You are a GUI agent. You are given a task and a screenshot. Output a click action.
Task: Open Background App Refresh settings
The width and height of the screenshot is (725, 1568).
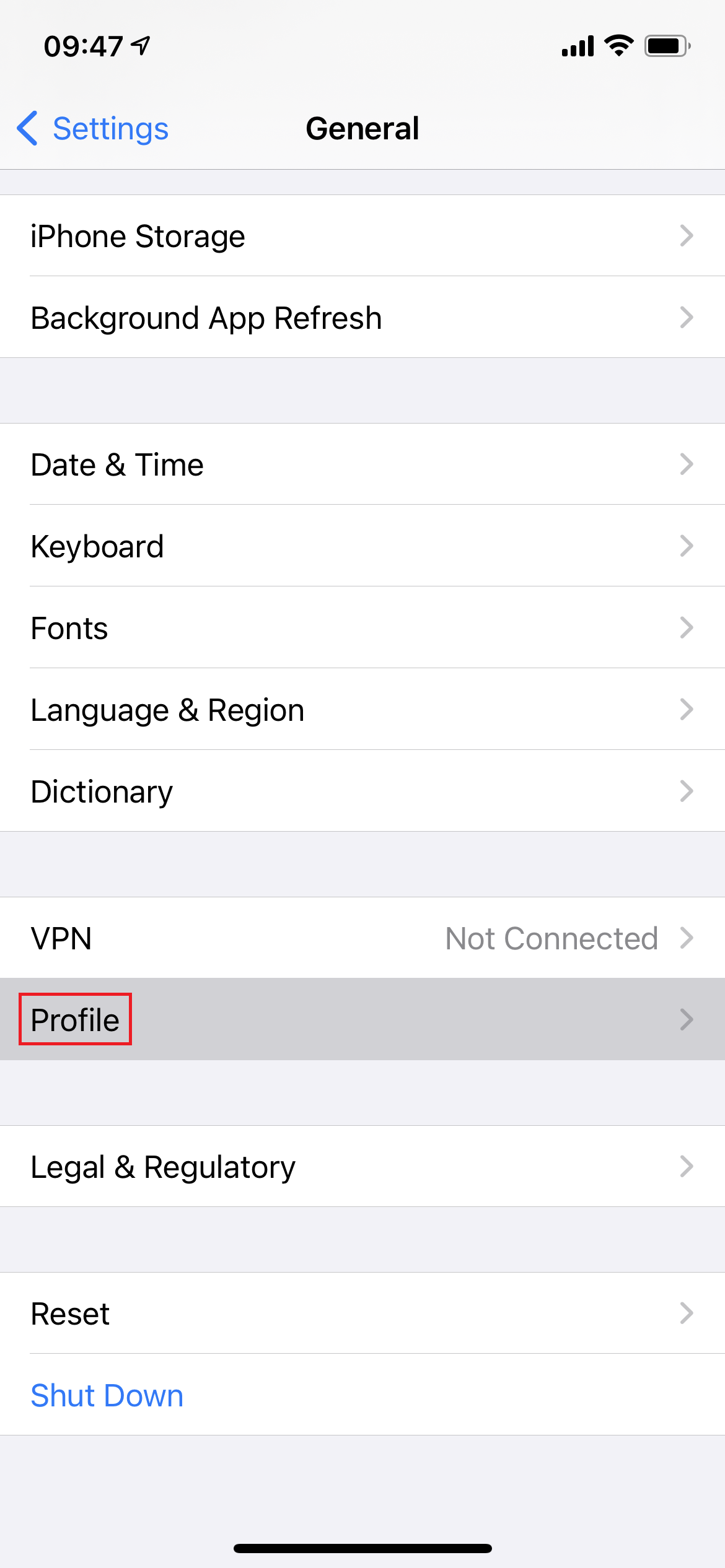(362, 318)
